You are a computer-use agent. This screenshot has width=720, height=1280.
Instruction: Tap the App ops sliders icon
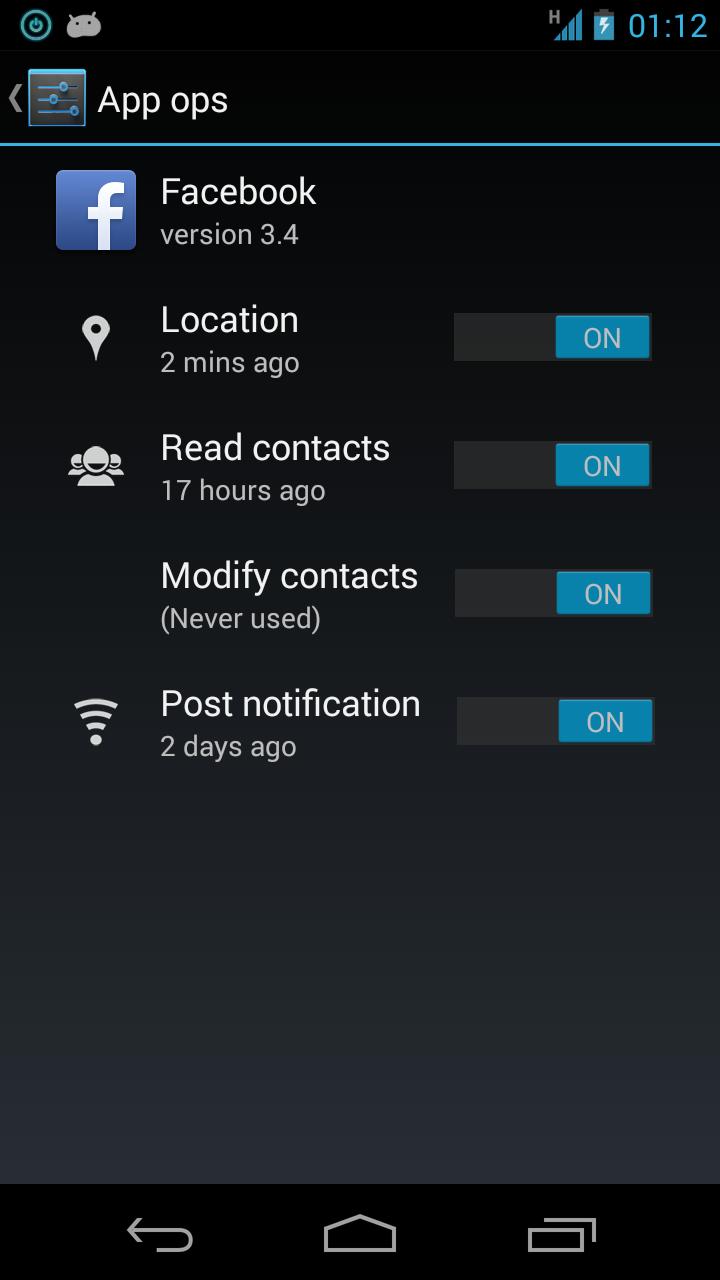click(x=55, y=98)
